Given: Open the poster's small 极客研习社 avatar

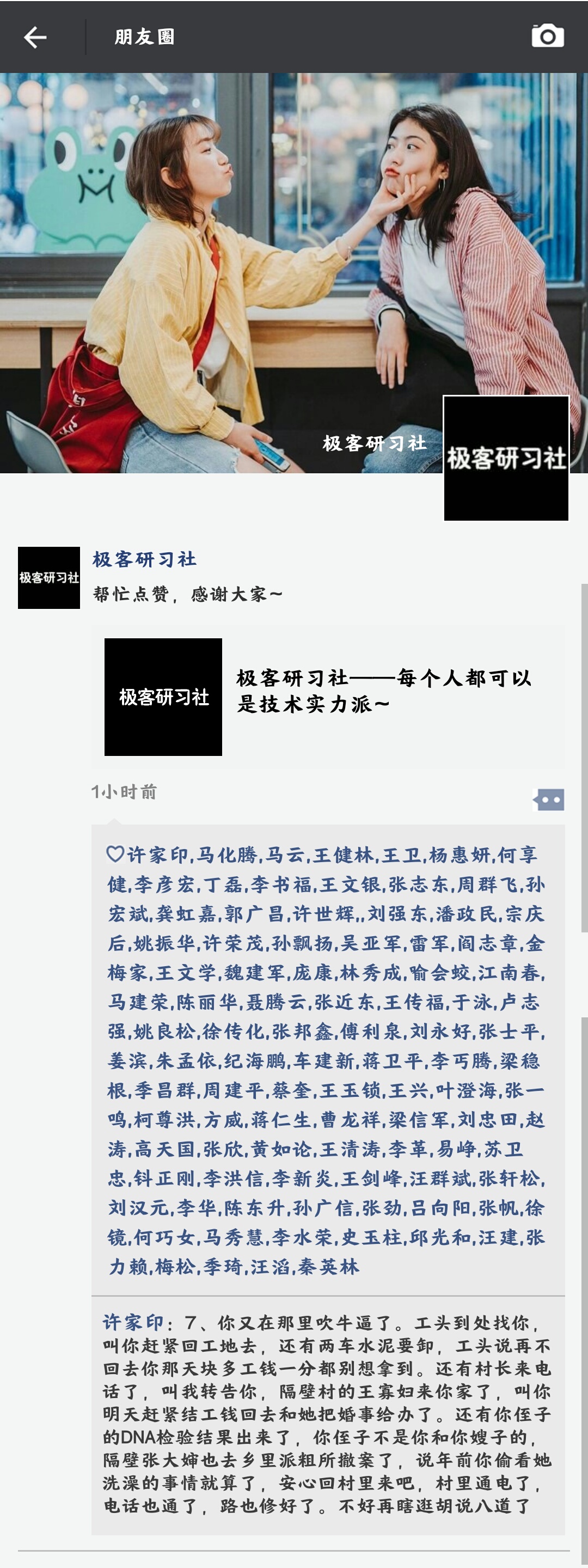Looking at the screenshot, I should coord(48,578).
